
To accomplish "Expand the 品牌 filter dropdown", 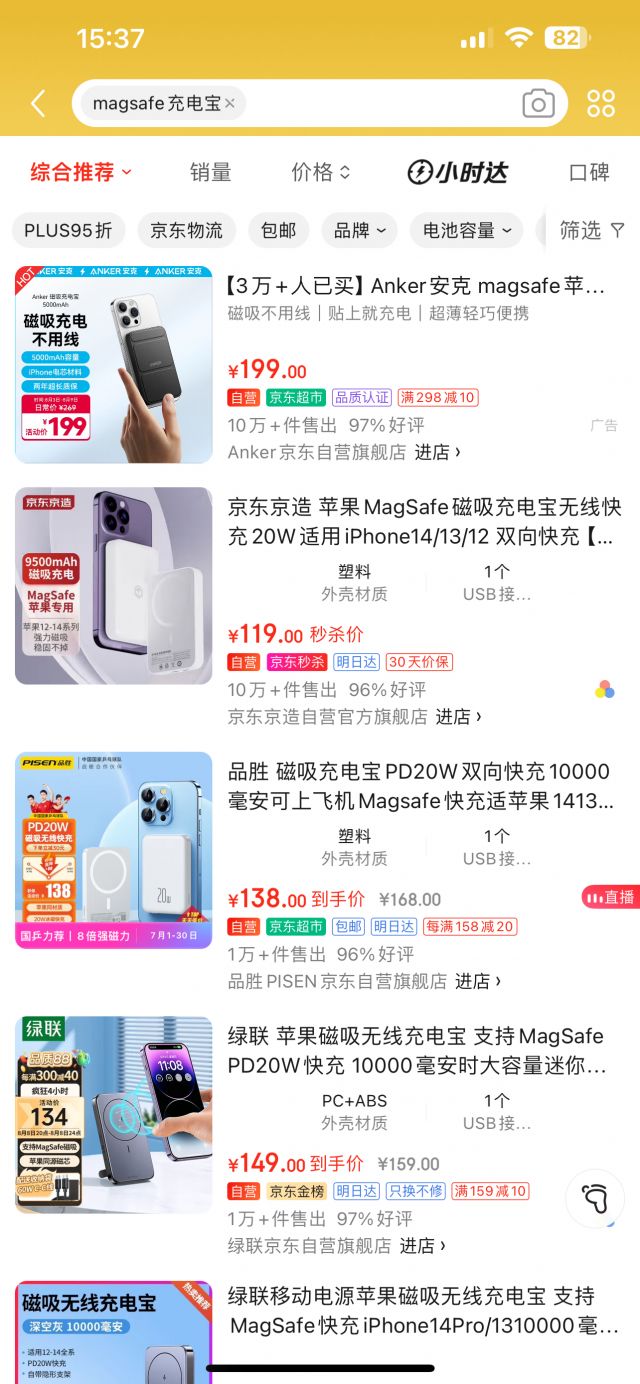I will point(359,230).
